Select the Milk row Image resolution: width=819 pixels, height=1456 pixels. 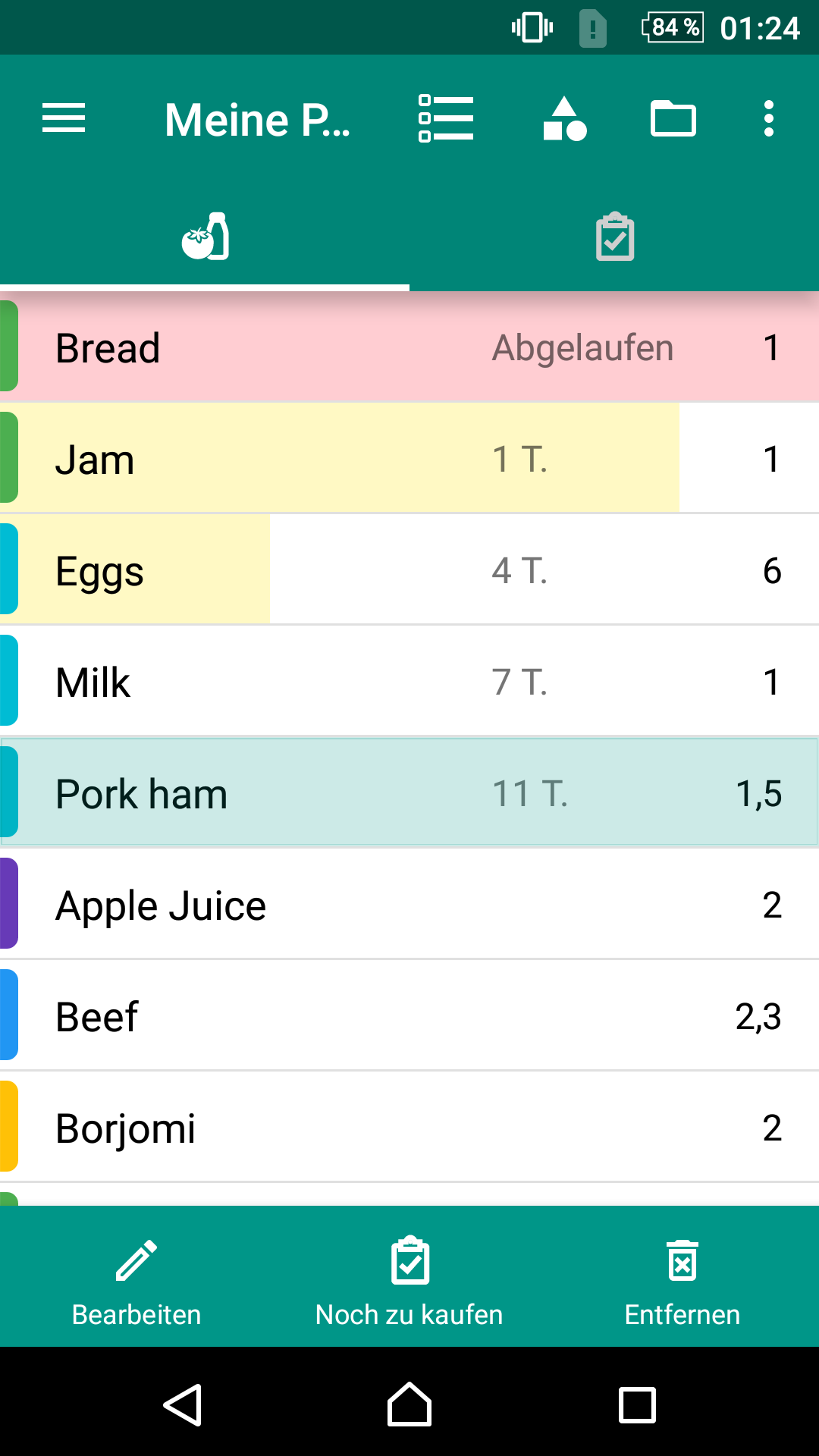click(409, 682)
